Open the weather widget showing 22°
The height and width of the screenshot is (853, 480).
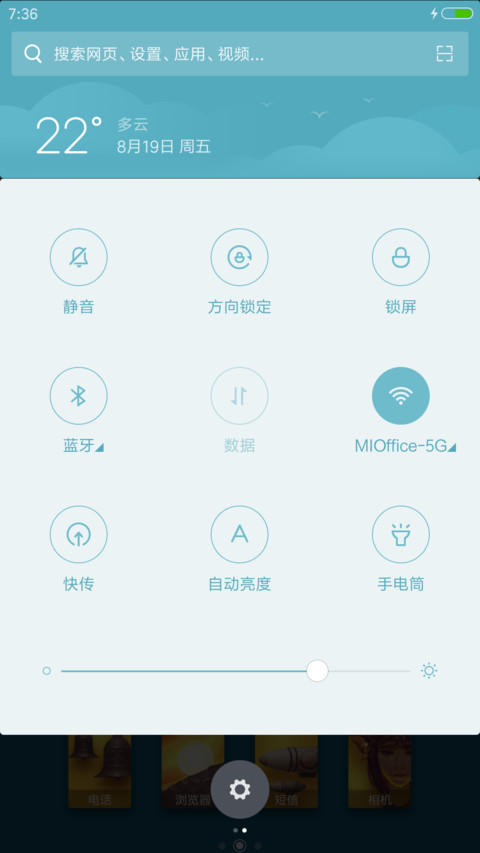124,136
